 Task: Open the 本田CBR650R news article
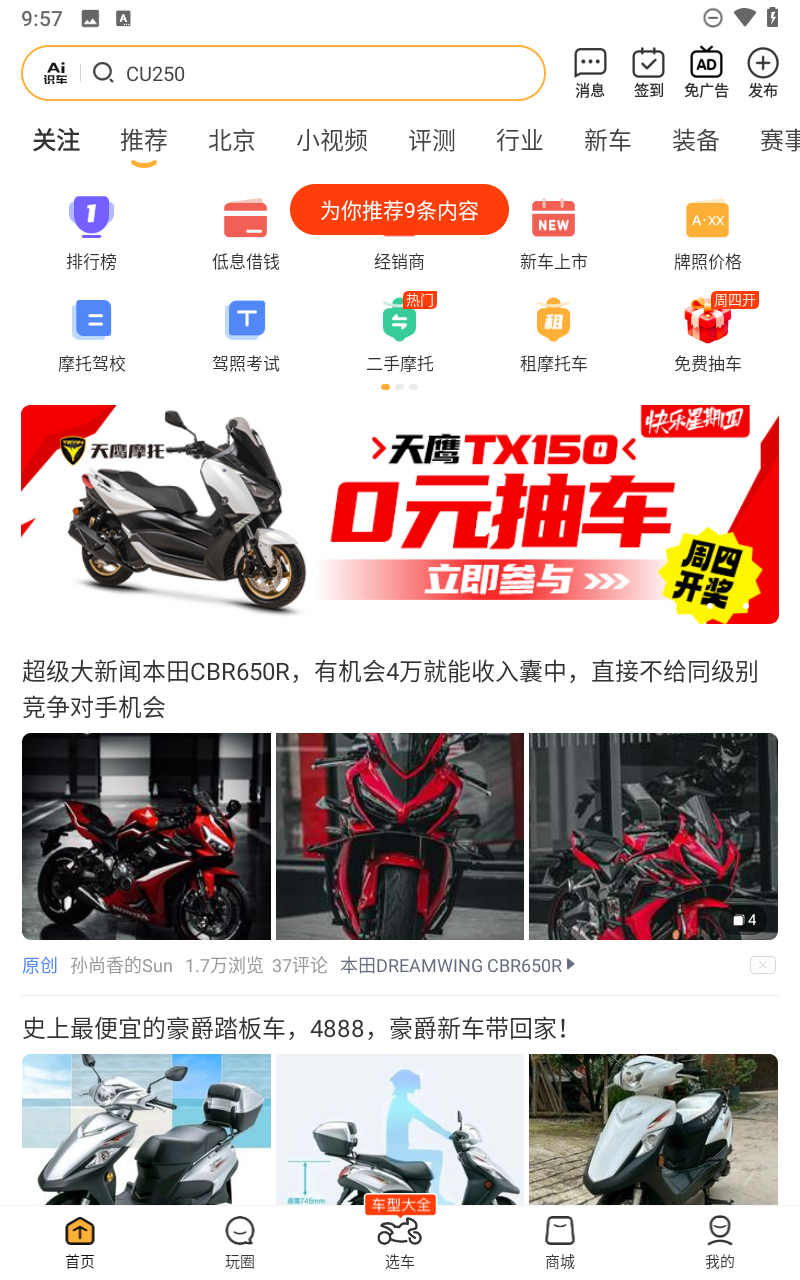[x=390, y=689]
